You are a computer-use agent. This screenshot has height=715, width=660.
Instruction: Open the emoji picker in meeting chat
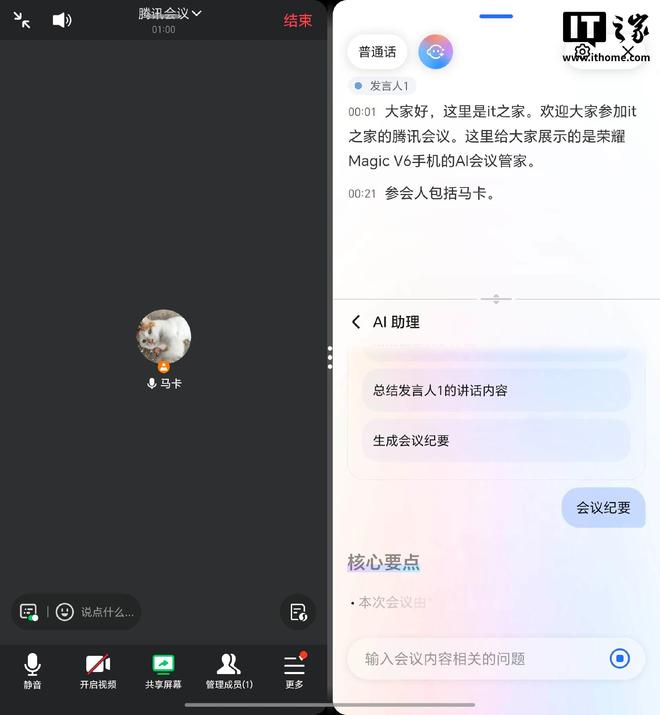[x=65, y=611]
